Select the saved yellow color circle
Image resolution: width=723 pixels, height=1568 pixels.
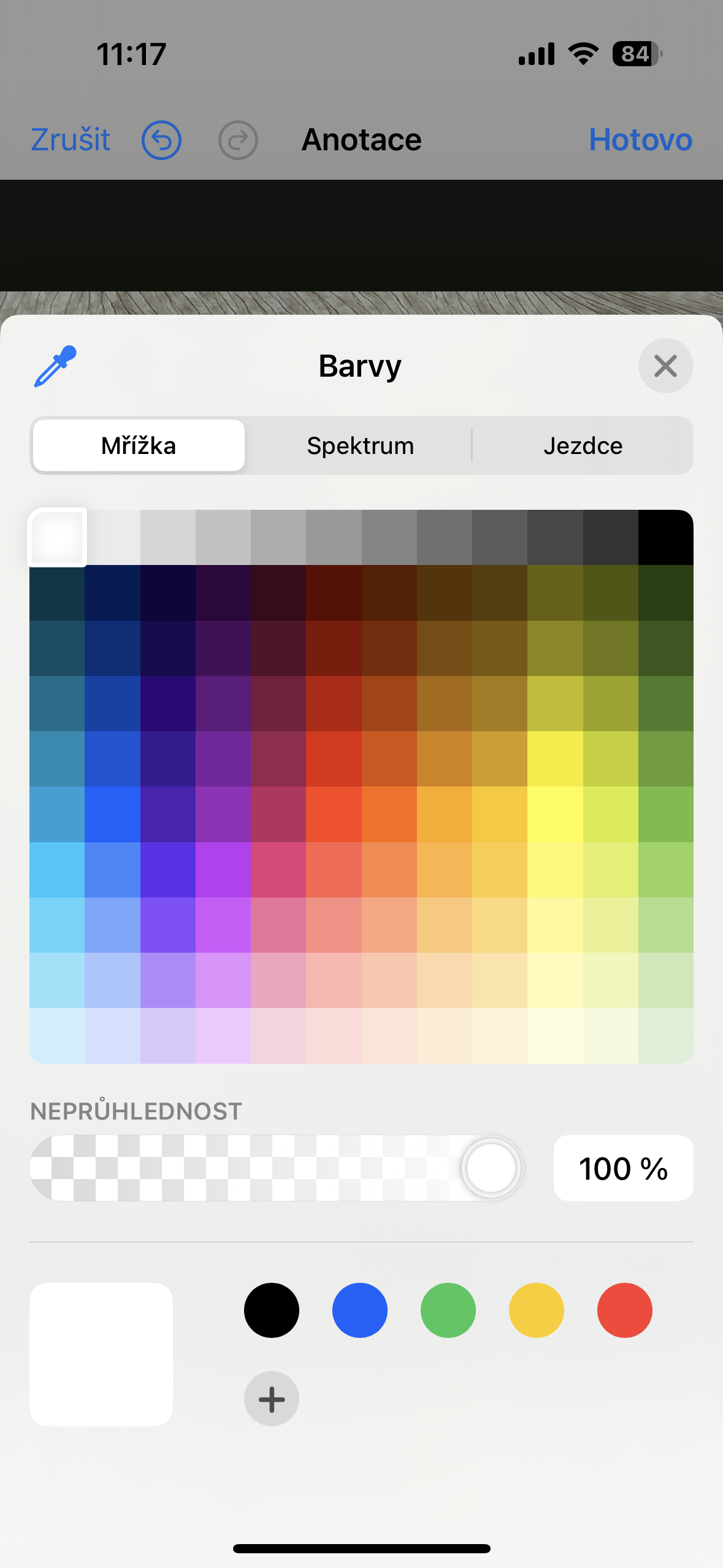535,1310
